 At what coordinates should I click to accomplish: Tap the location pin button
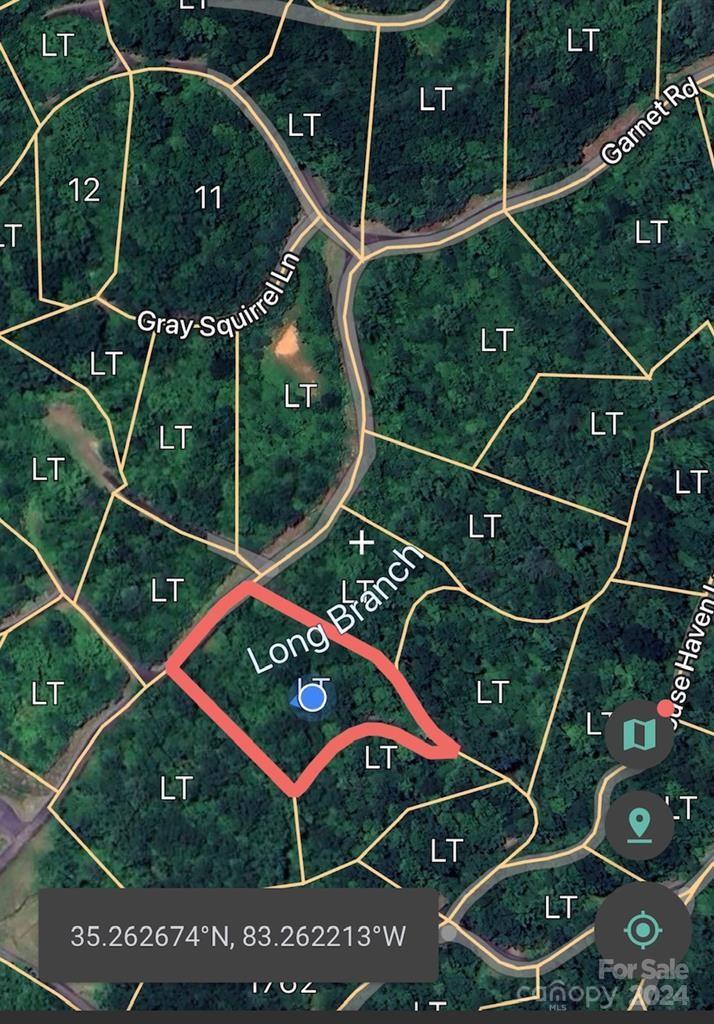(x=639, y=825)
